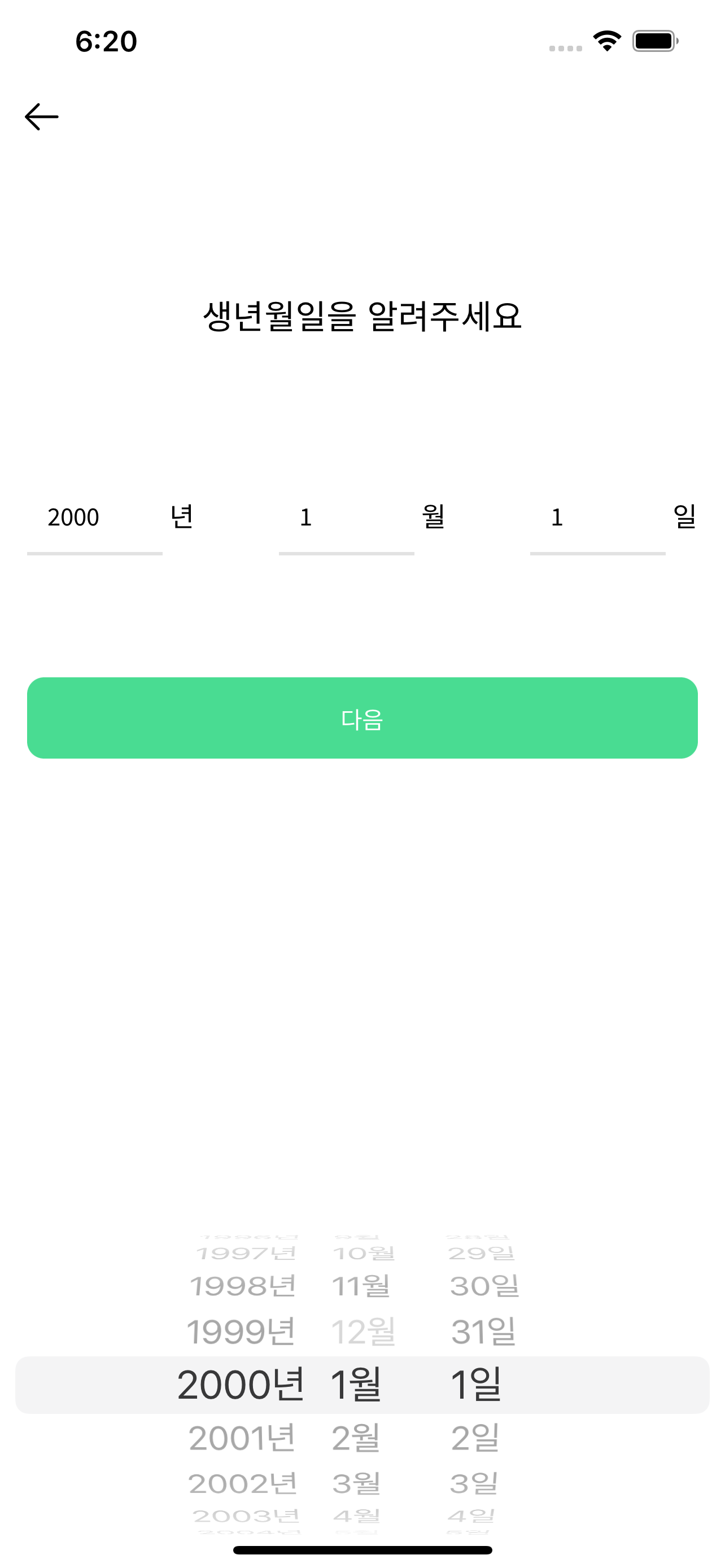
Task: Tap the day input showing 1
Action: (556, 517)
